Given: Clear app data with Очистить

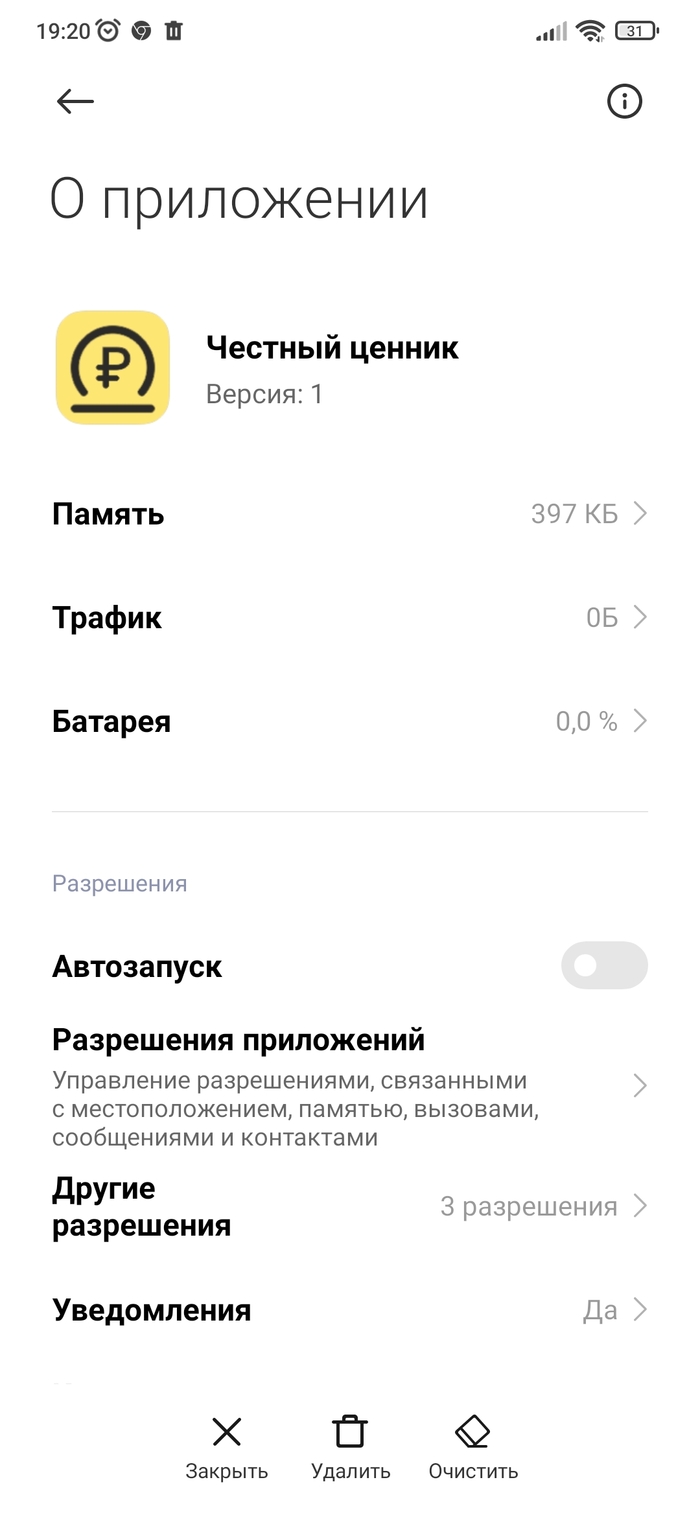Looking at the screenshot, I should pyautogui.click(x=473, y=1447).
